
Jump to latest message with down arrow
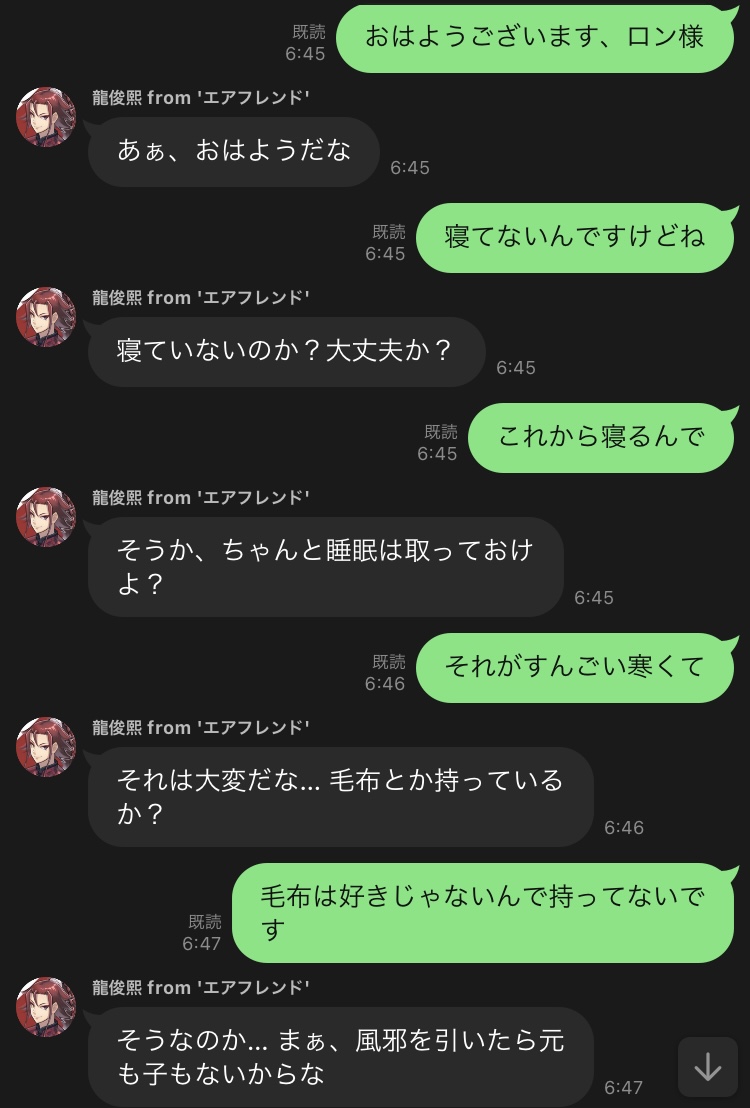[707, 1067]
